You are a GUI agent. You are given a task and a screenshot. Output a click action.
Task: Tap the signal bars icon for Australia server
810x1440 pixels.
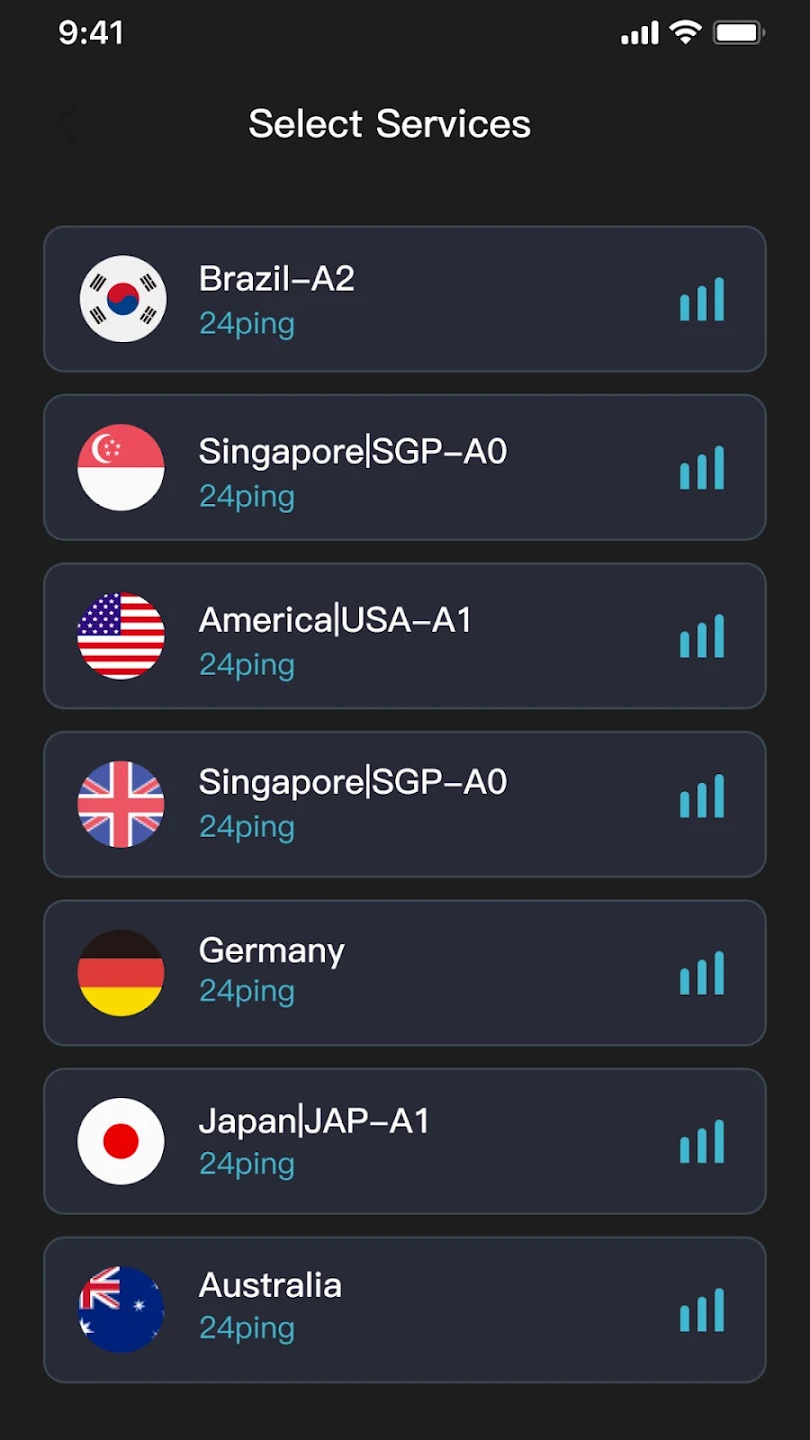(701, 1309)
